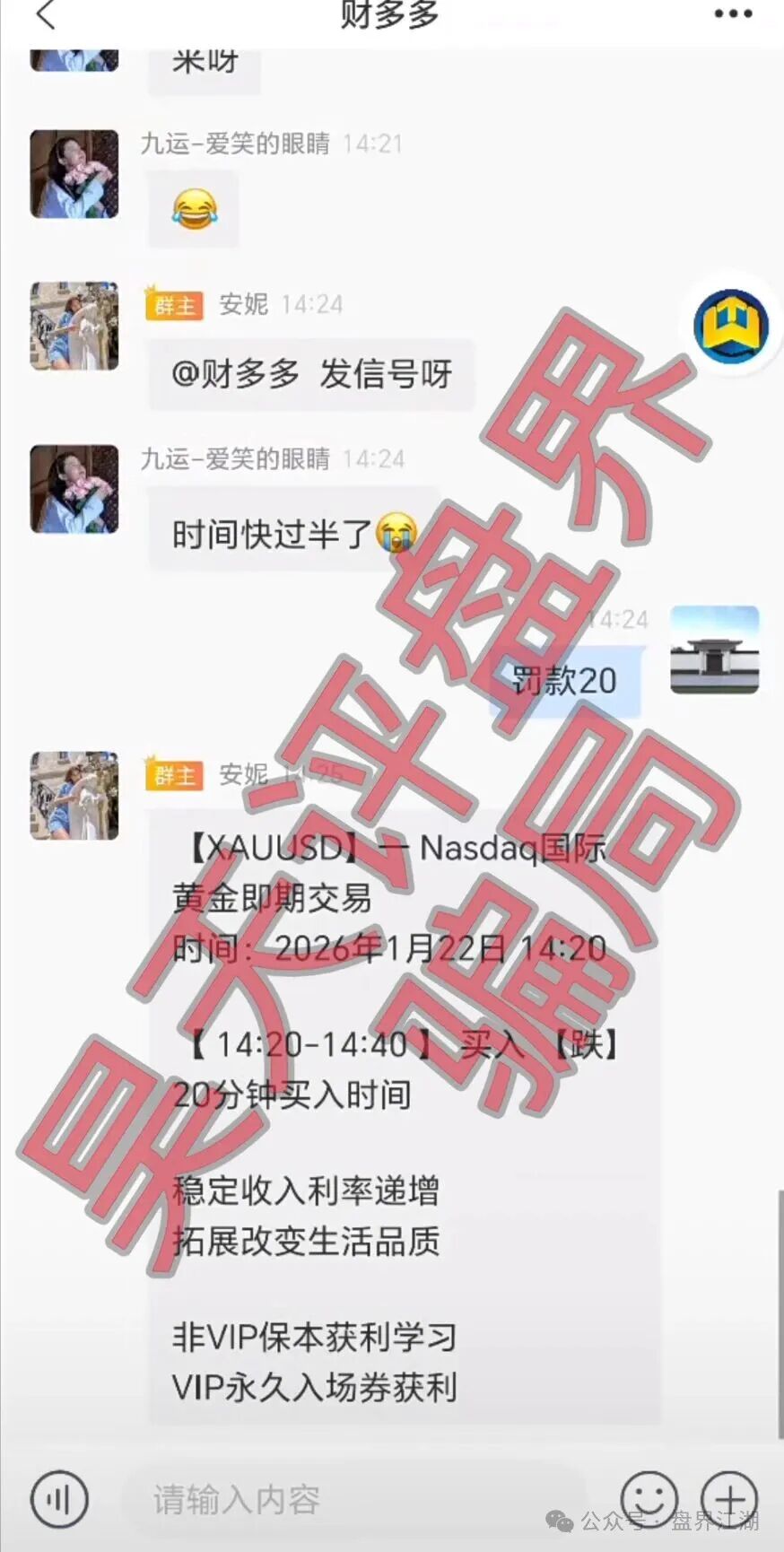Open 九运's avatar beside 时间快过半了 message
Screen dimensions: 784x1552
pyautogui.click(x=74, y=489)
